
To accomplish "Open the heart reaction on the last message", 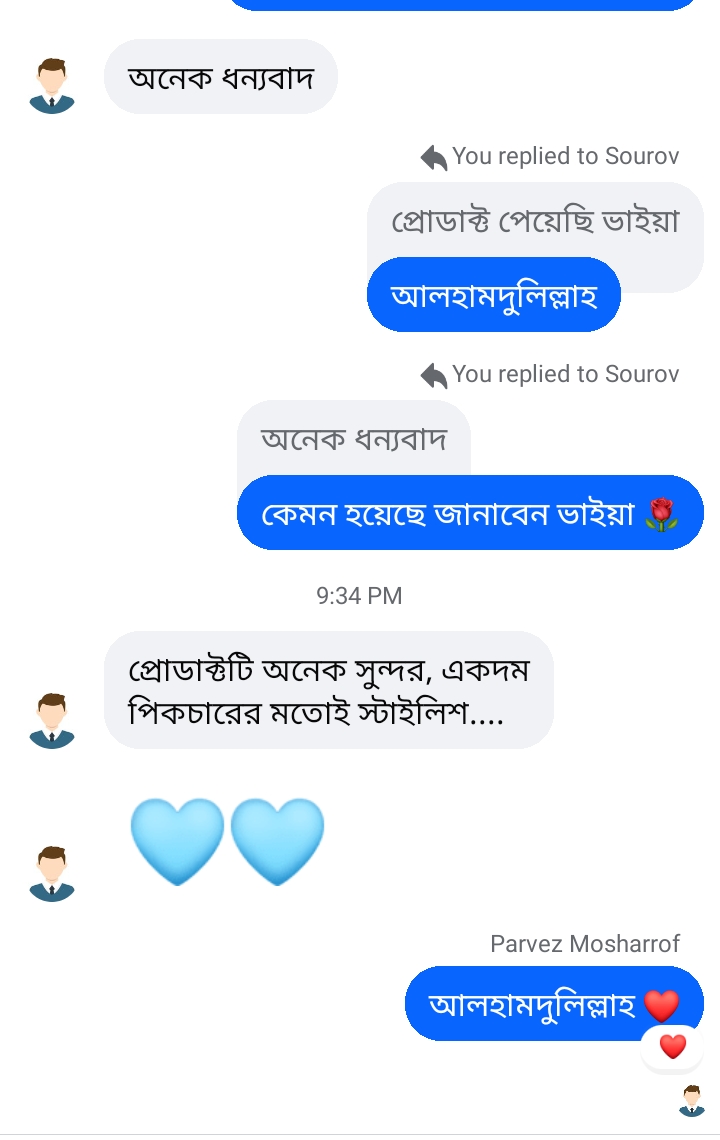I will point(673,1047).
